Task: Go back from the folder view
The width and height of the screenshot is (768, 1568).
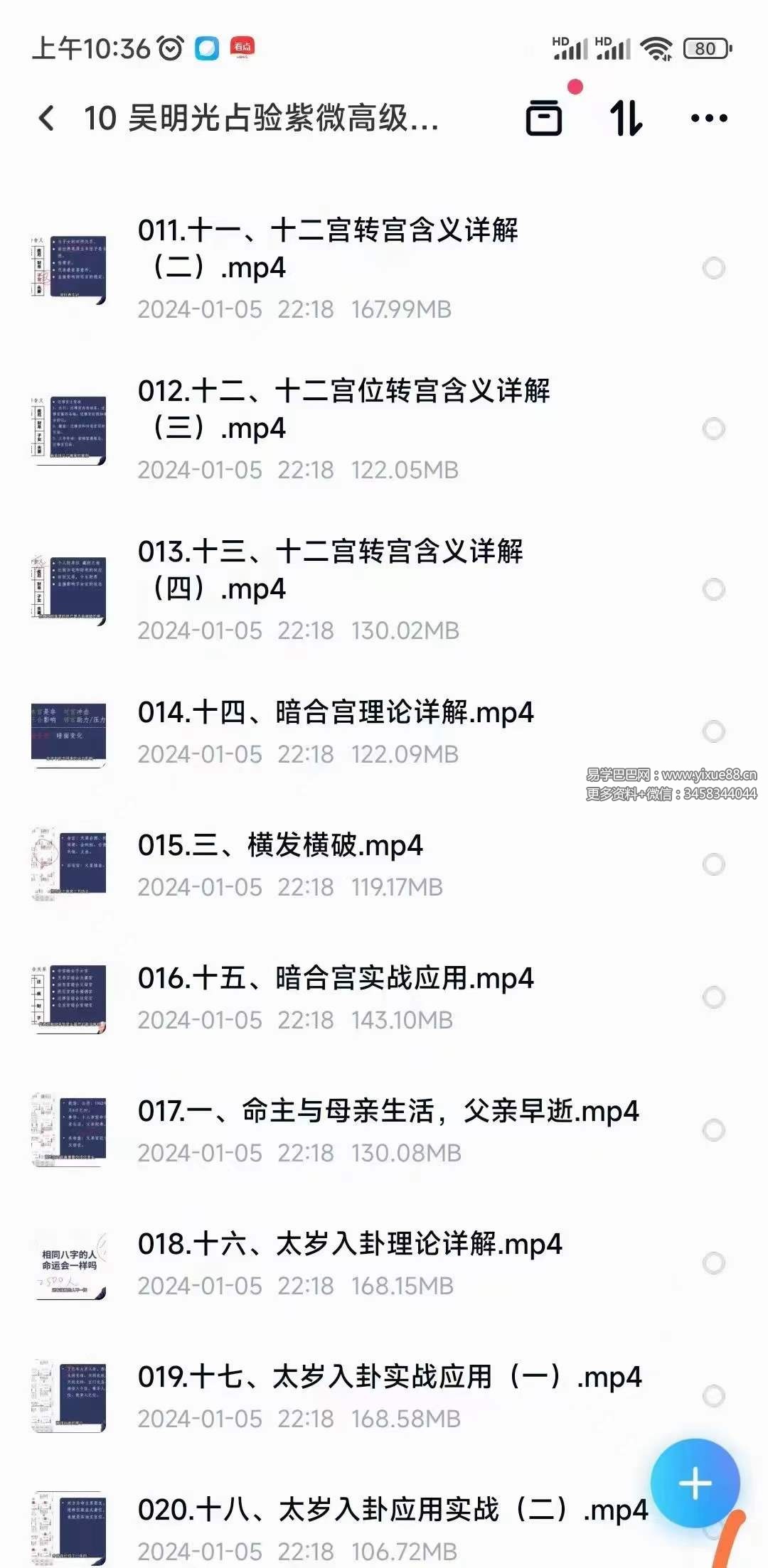Action: click(x=47, y=118)
